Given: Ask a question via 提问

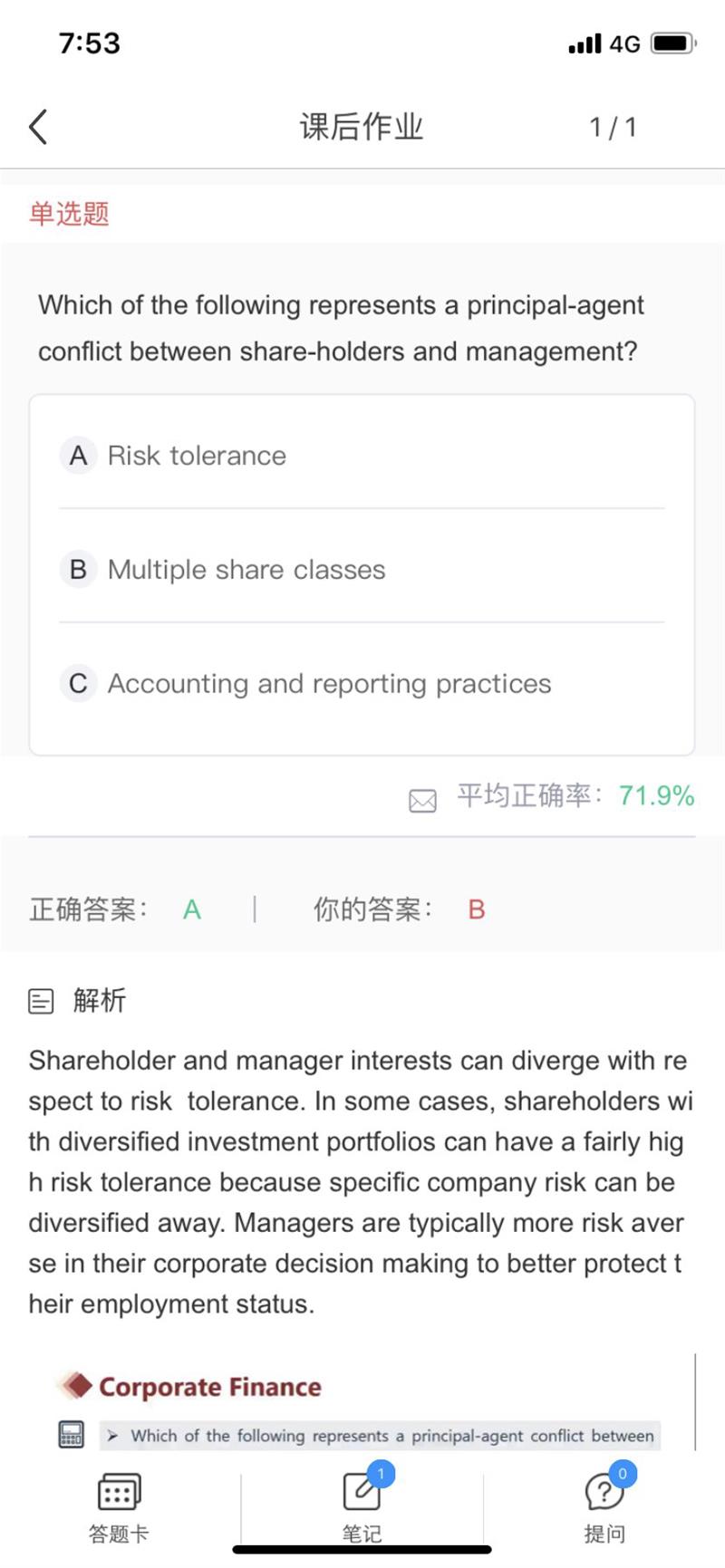Looking at the screenshot, I should tap(604, 1506).
